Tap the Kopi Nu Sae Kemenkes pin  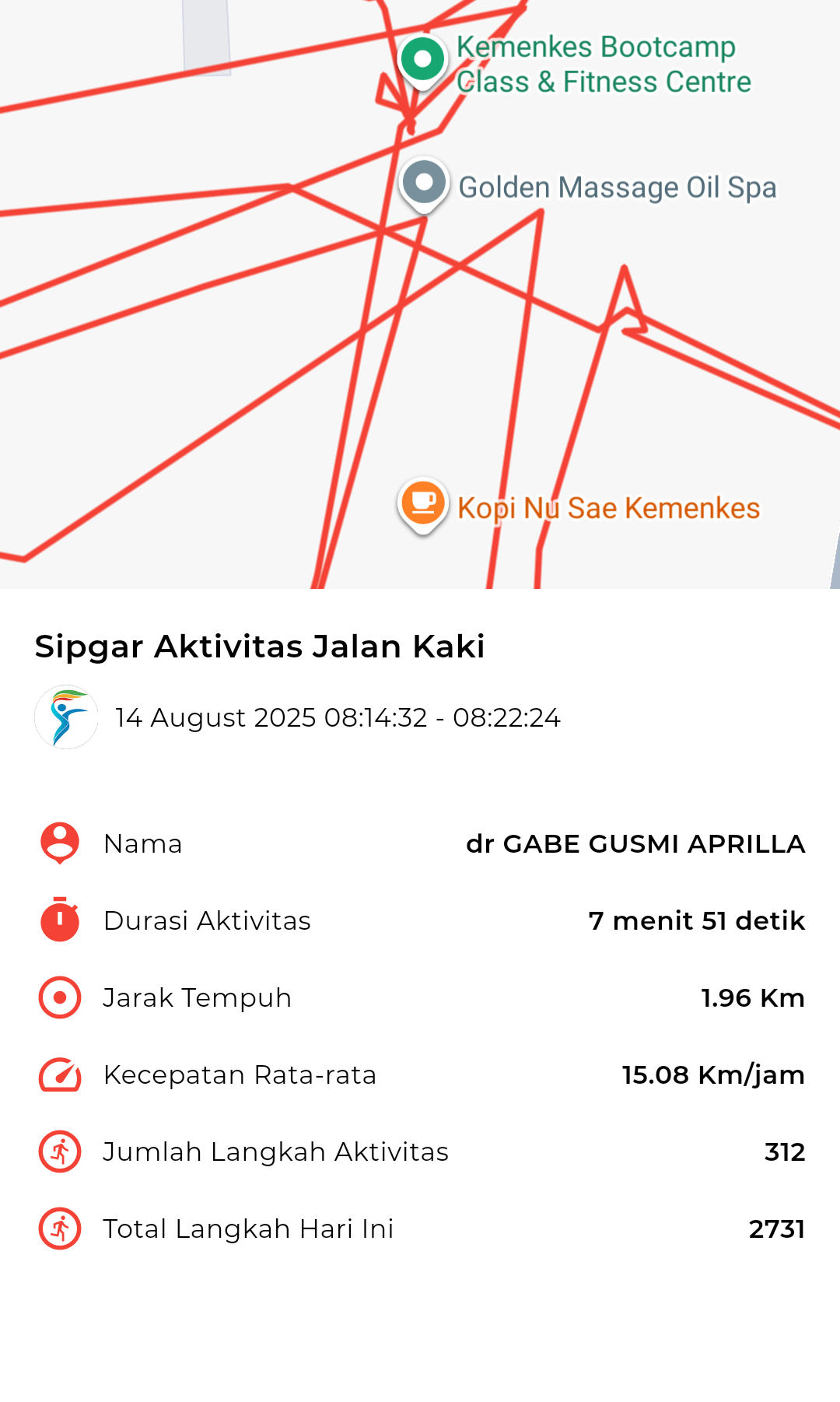(422, 506)
